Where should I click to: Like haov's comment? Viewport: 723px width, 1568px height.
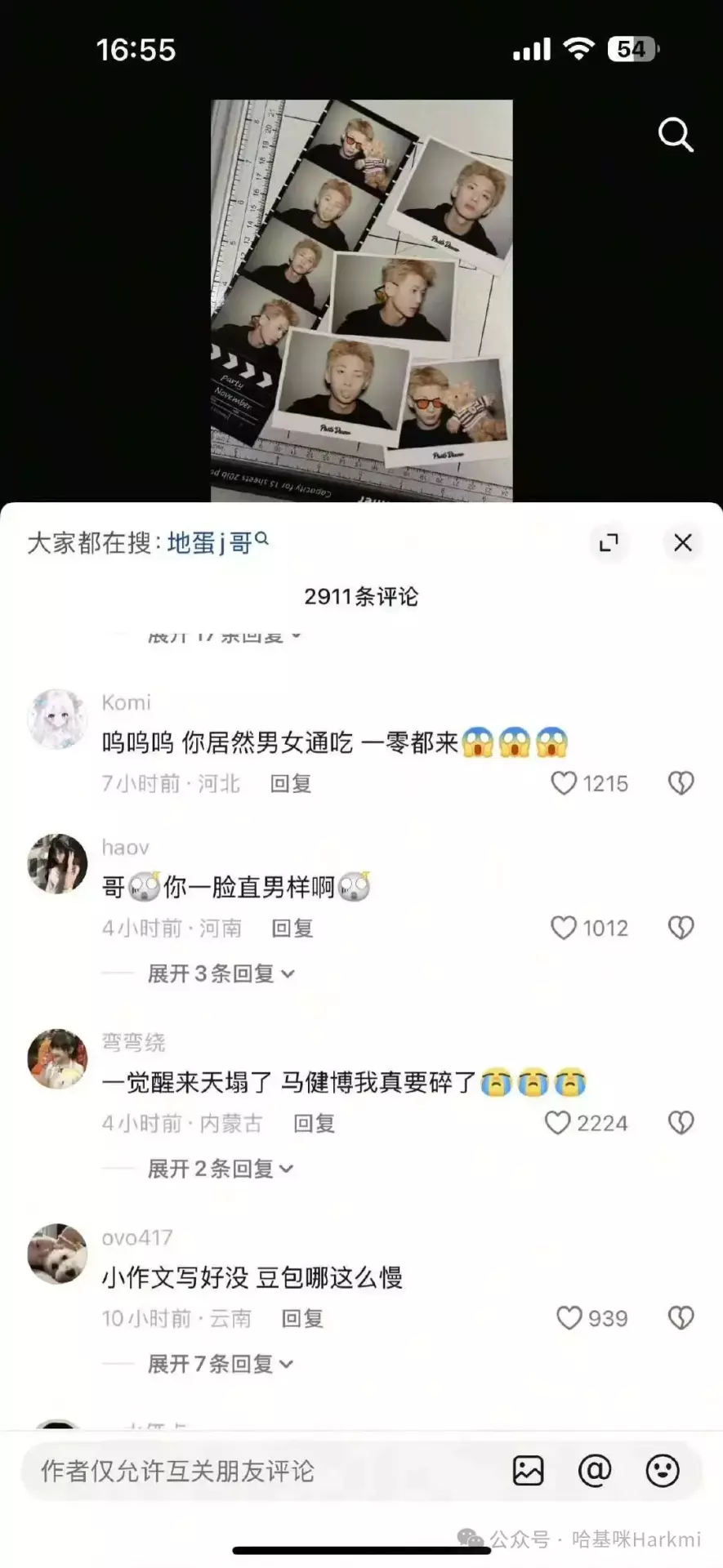tap(564, 928)
